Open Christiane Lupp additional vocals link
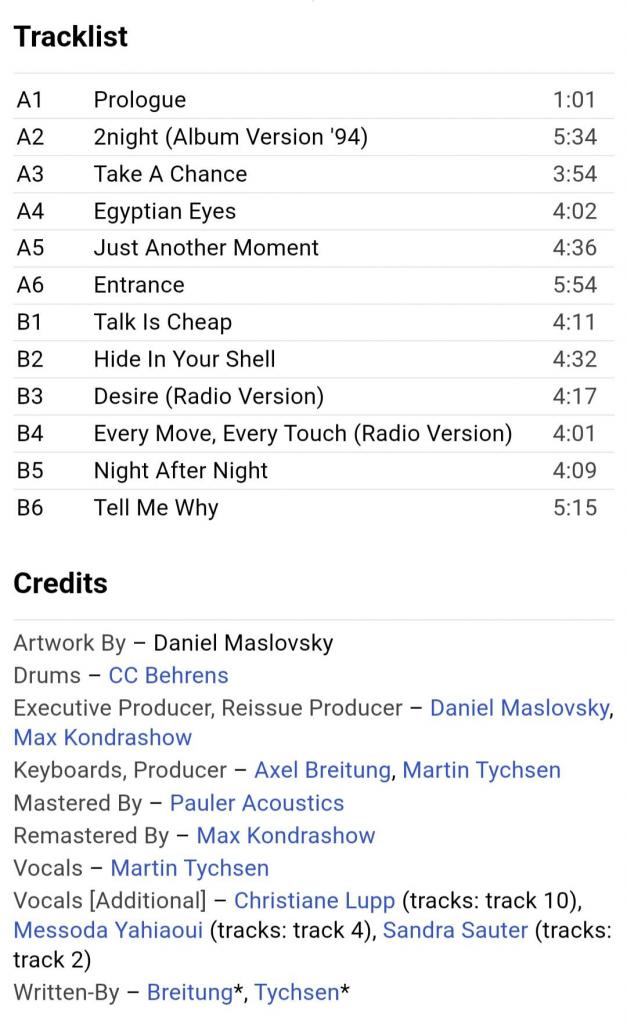This screenshot has width=627, height=1024. pos(314,900)
